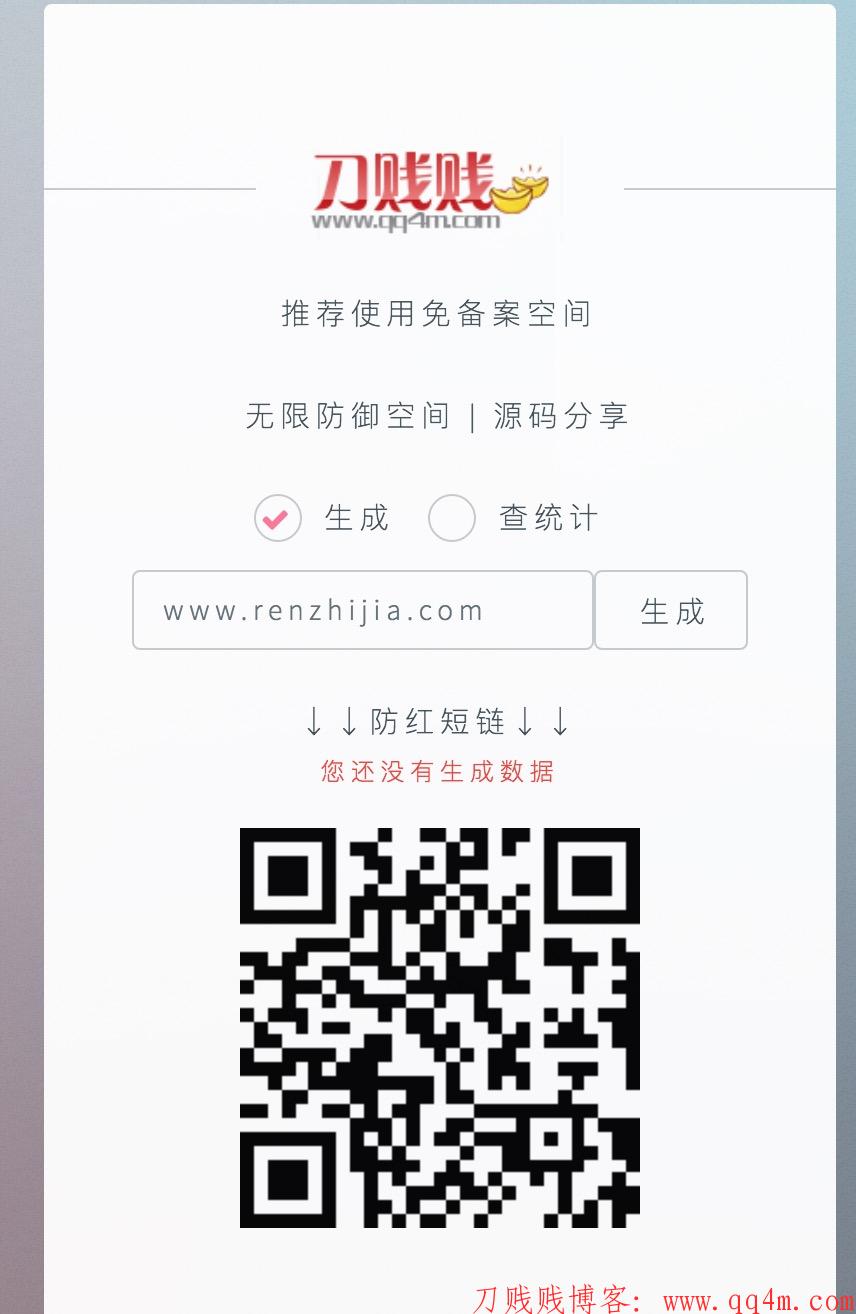
Task: Select the 查统计 radio option
Action: pyautogui.click(x=452, y=518)
